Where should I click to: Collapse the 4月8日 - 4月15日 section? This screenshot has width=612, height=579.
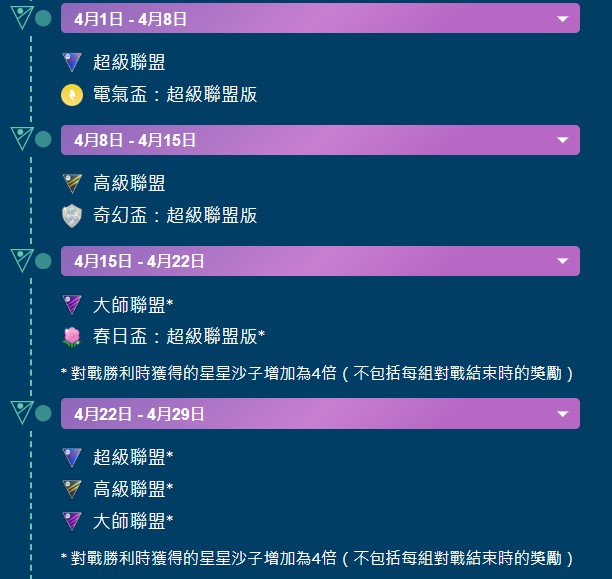click(x=562, y=140)
